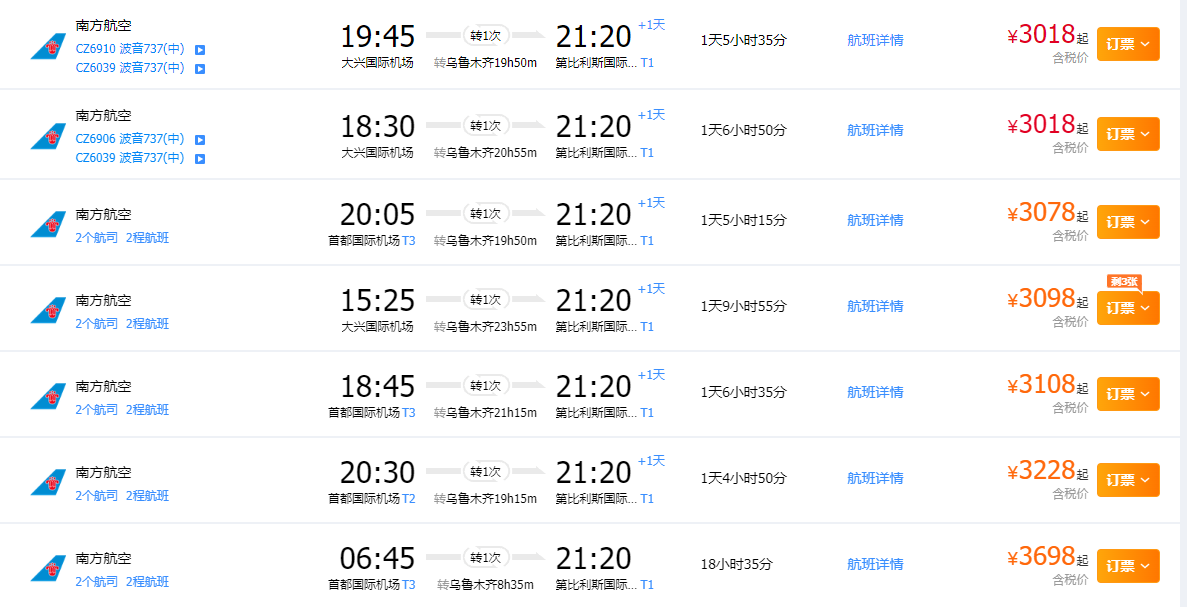Open 航班详情 for the 18:30 flight
This screenshot has height=607, width=1187.
point(875,130)
